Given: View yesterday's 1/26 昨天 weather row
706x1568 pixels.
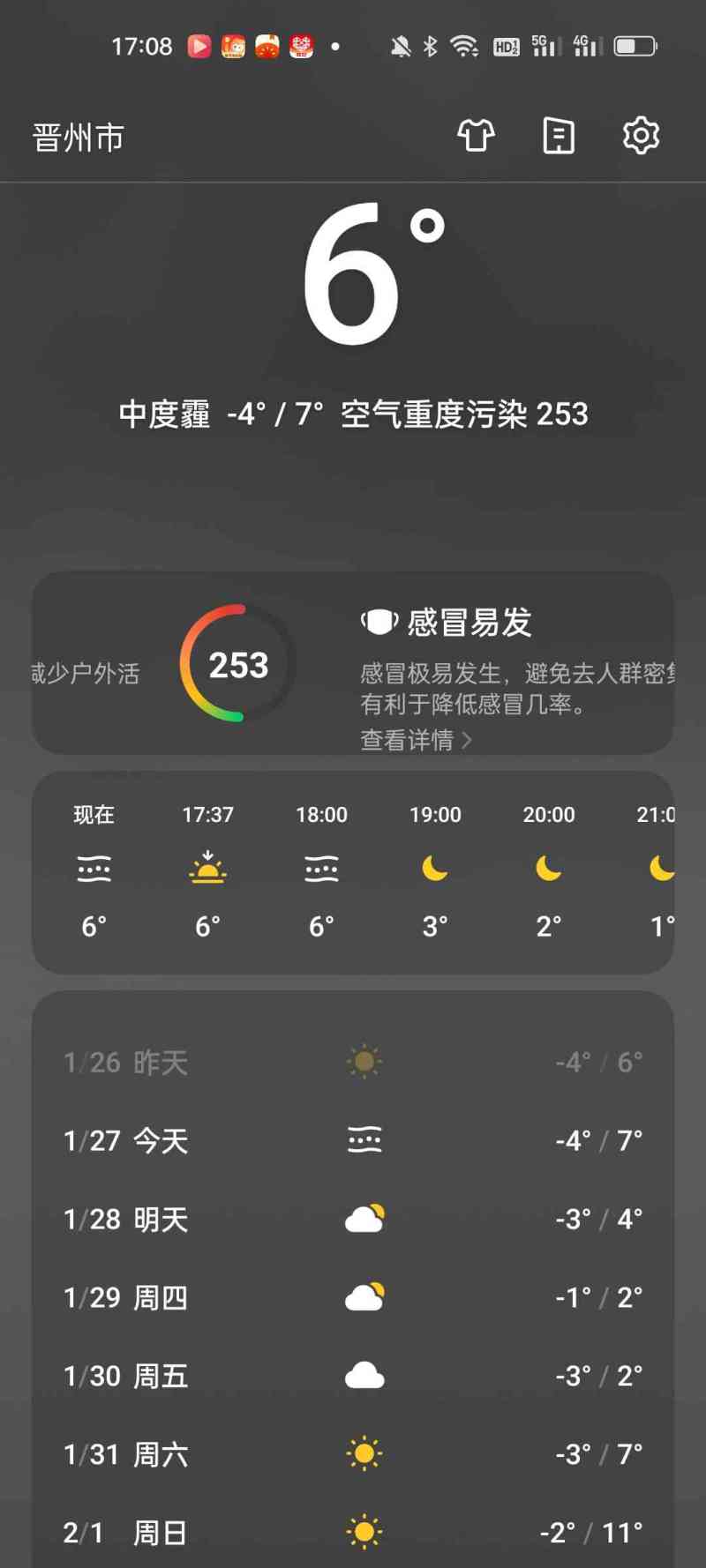Looking at the screenshot, I should coord(353,1062).
